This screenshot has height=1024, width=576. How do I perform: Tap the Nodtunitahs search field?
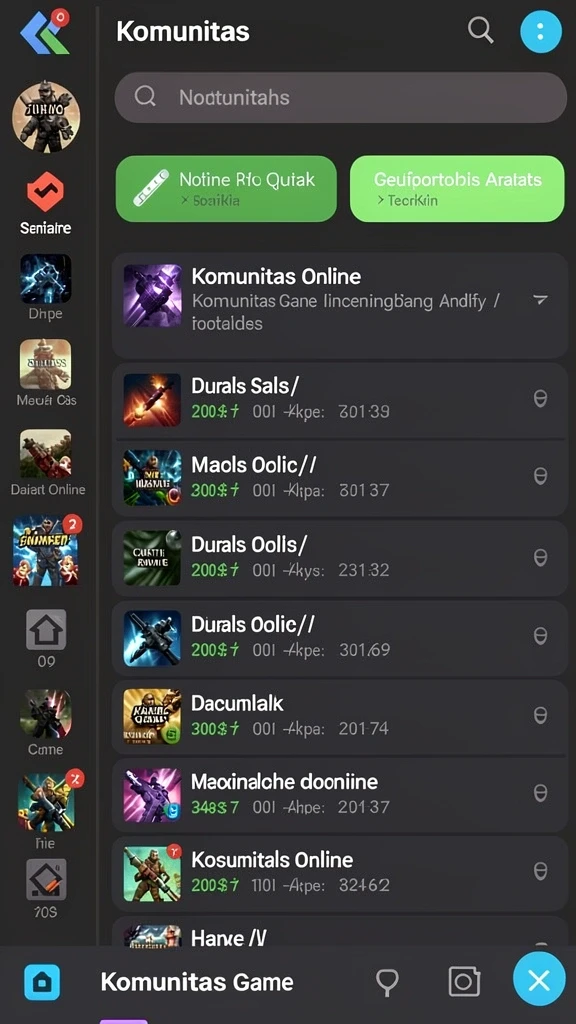click(x=340, y=97)
